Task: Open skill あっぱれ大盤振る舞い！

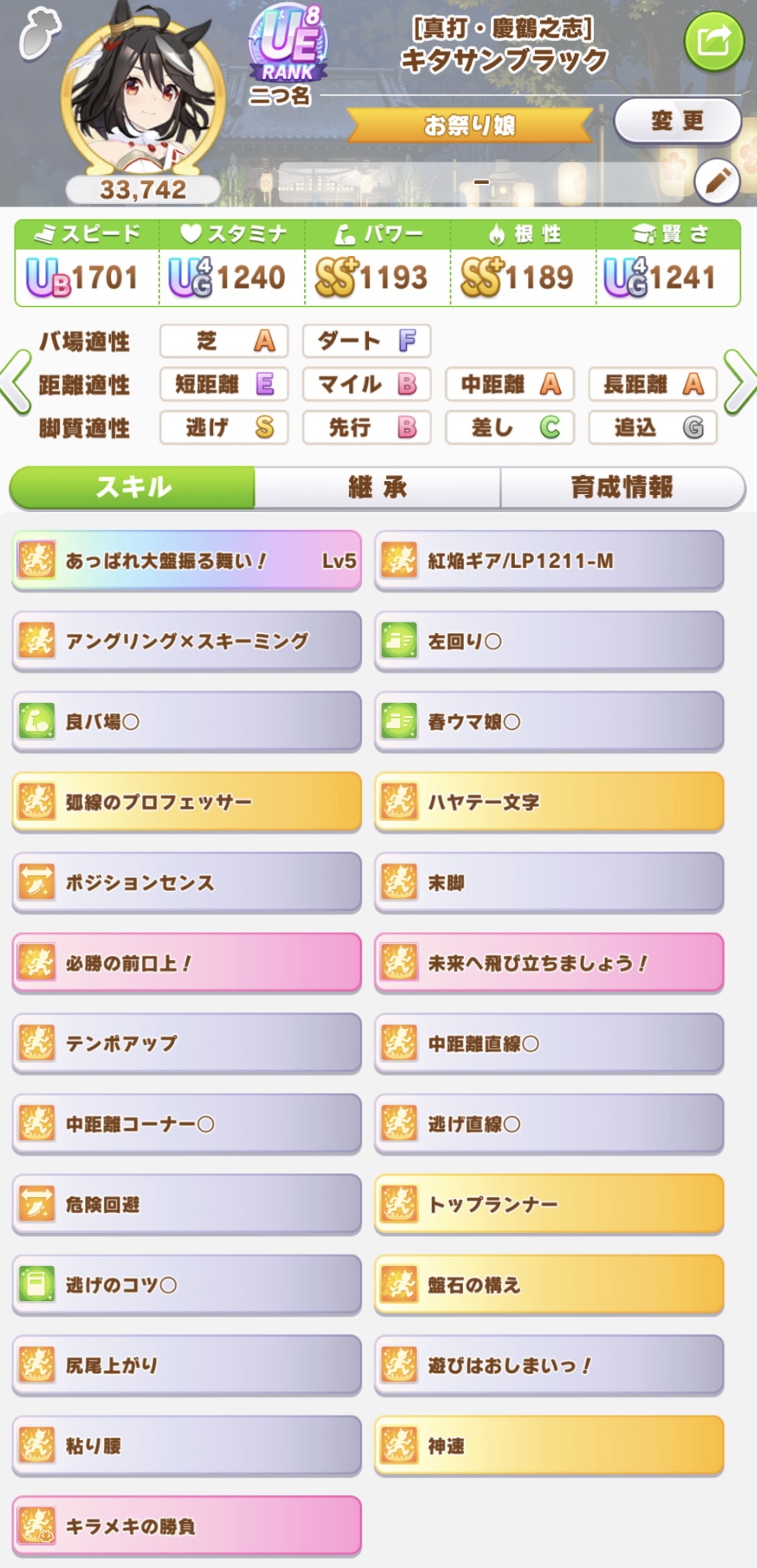Action: [x=186, y=560]
